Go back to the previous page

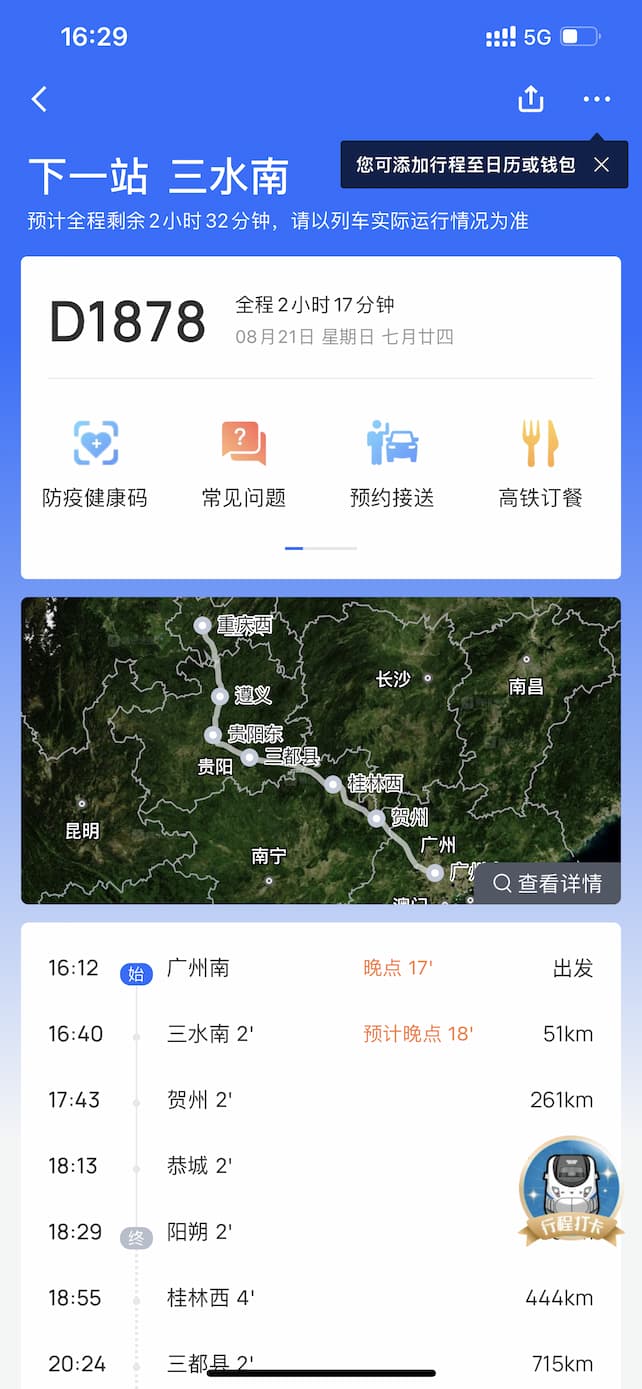pos(40,99)
